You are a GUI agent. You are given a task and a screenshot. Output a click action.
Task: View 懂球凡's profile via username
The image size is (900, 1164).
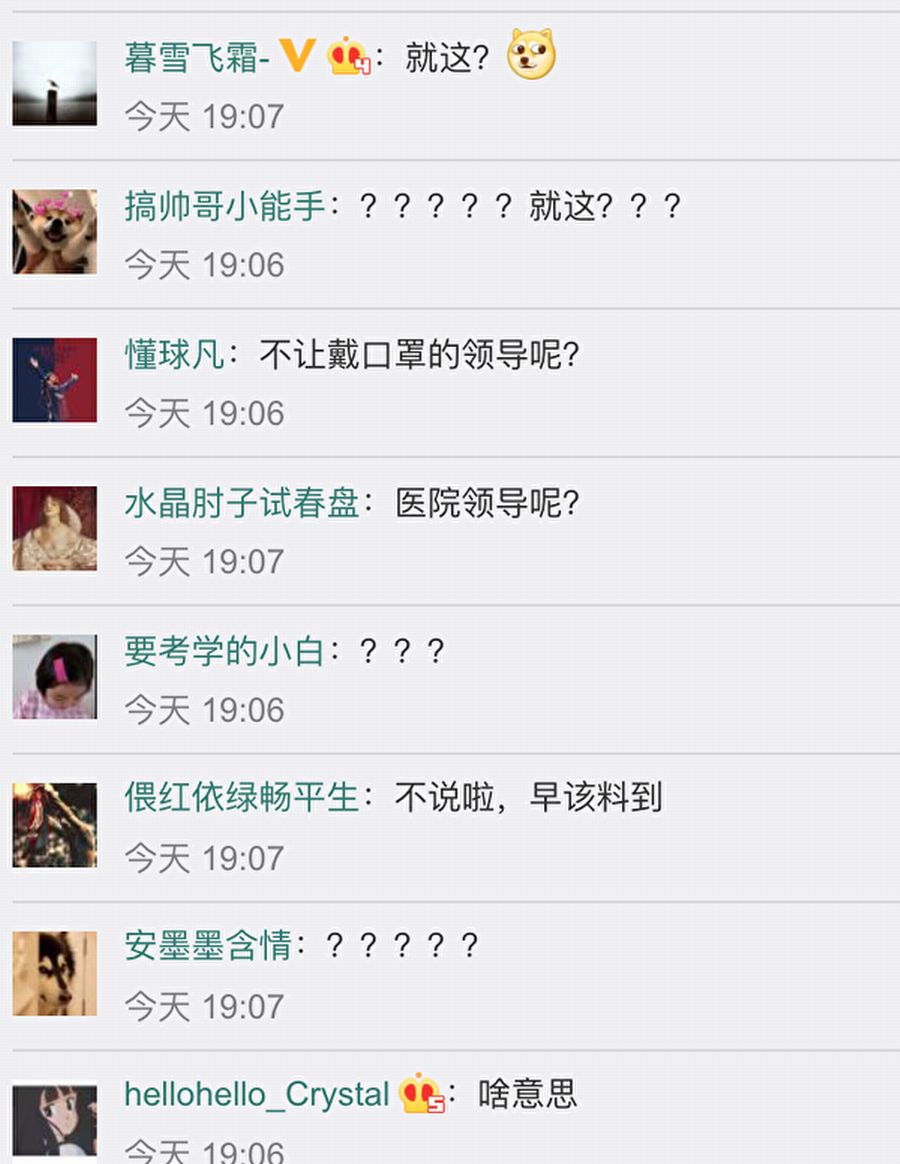click(175, 355)
